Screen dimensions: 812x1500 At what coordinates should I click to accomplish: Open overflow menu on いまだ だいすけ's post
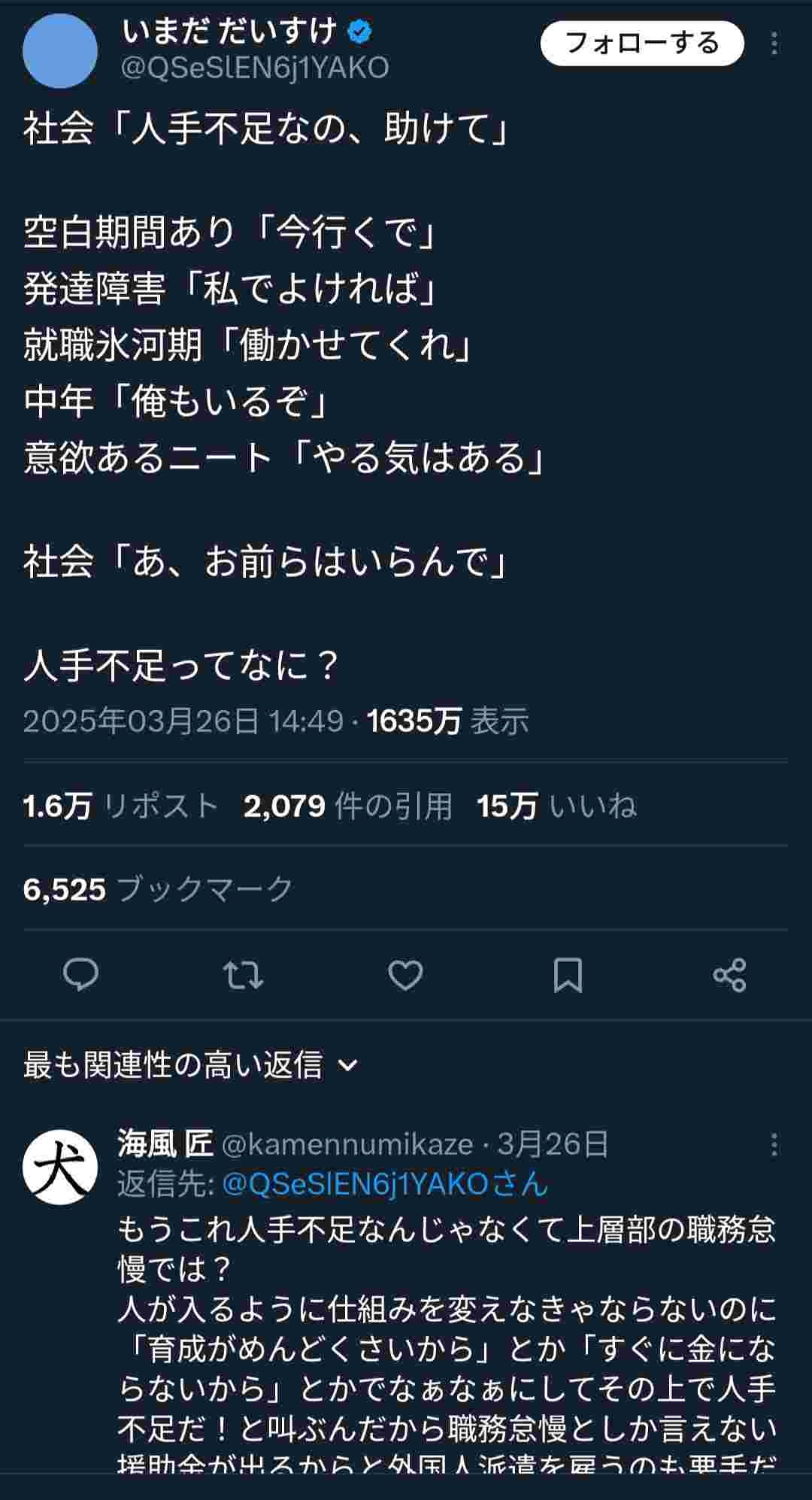pos(774,44)
